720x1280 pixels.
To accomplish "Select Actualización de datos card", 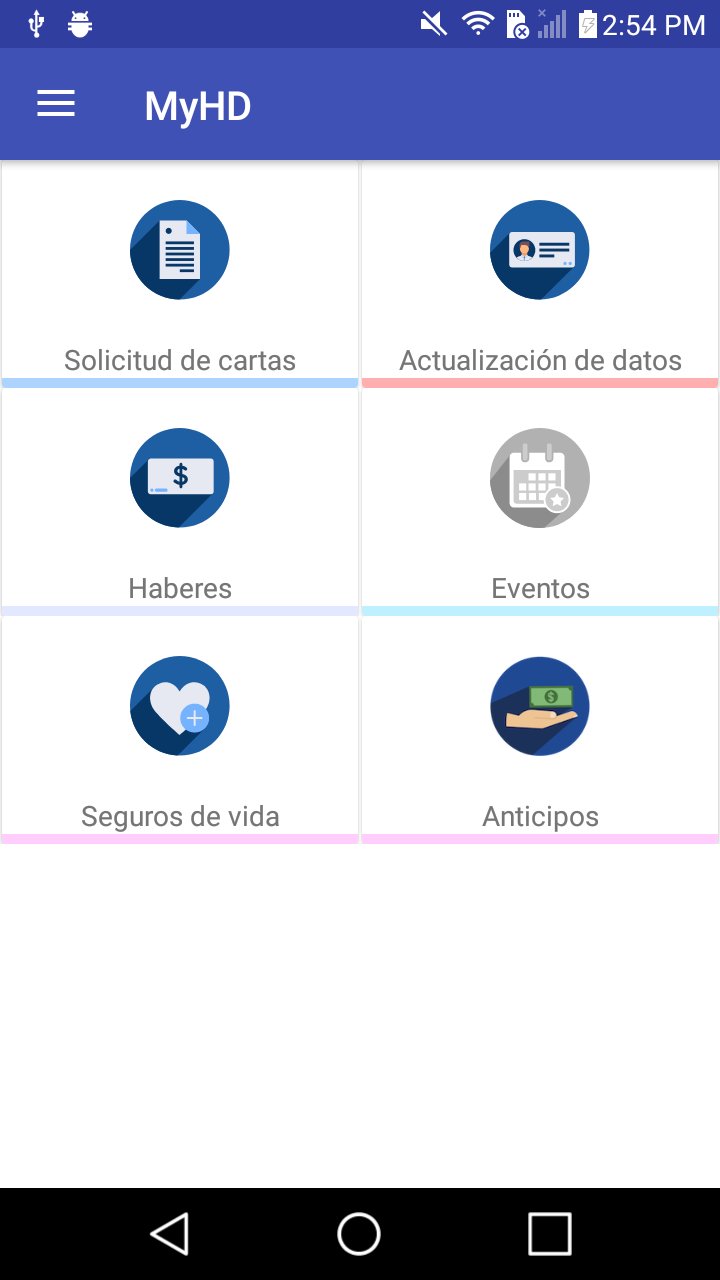I will tap(540, 275).
